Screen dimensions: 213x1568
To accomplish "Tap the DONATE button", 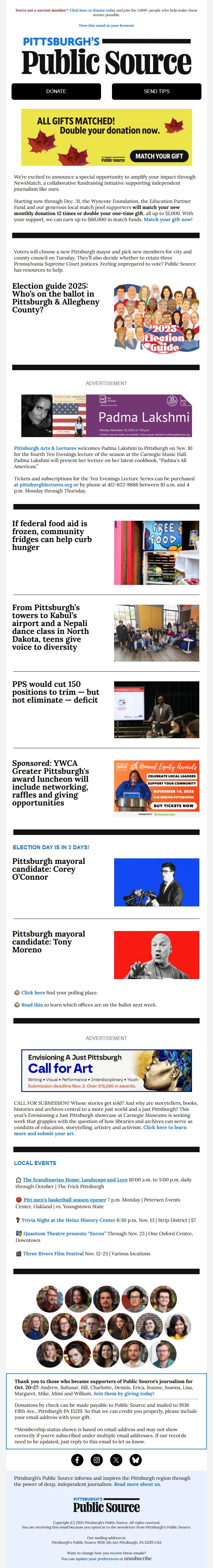I will (x=56, y=91).
